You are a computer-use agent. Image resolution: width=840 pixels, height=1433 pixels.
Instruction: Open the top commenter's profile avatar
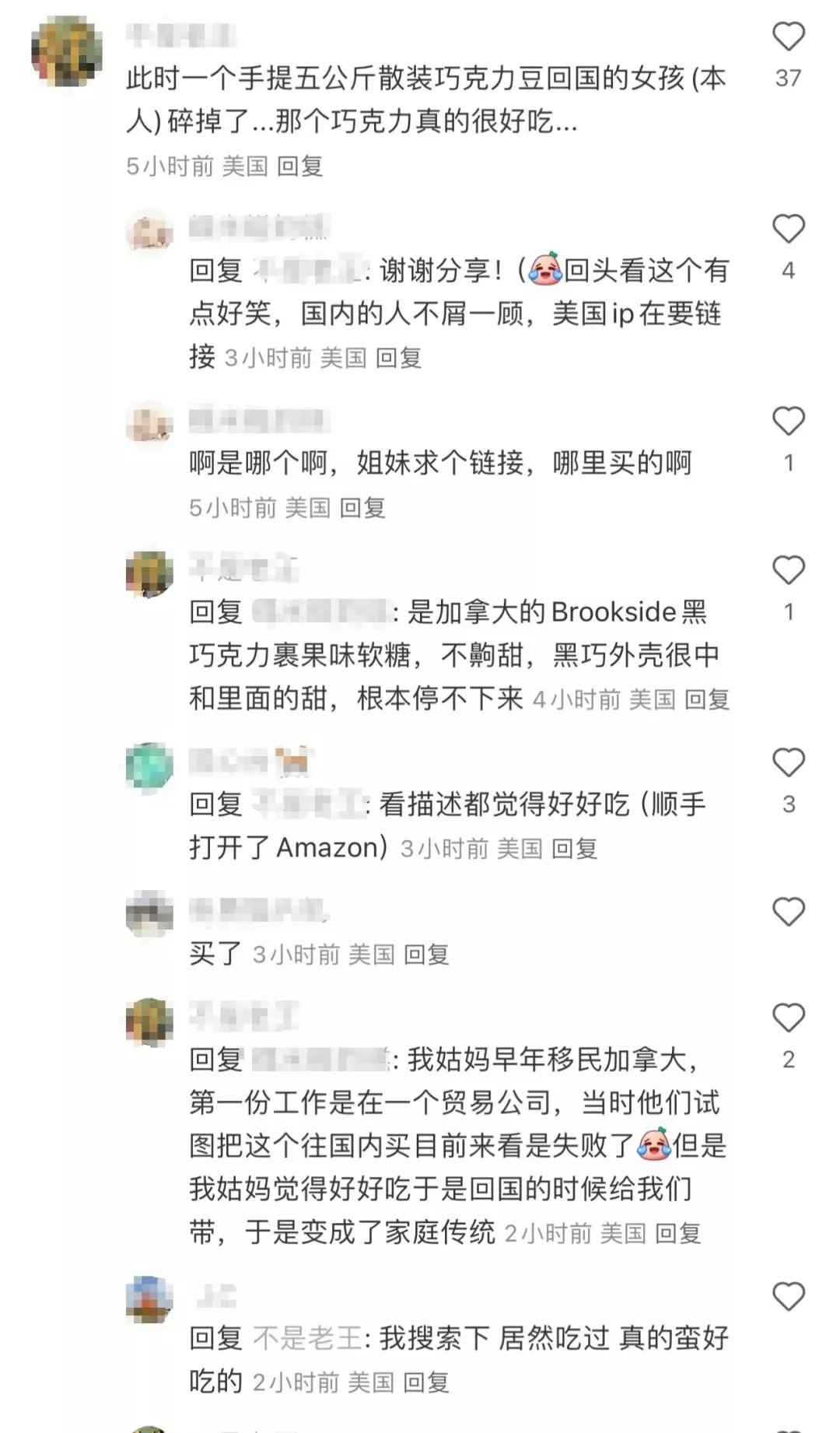coord(67,51)
